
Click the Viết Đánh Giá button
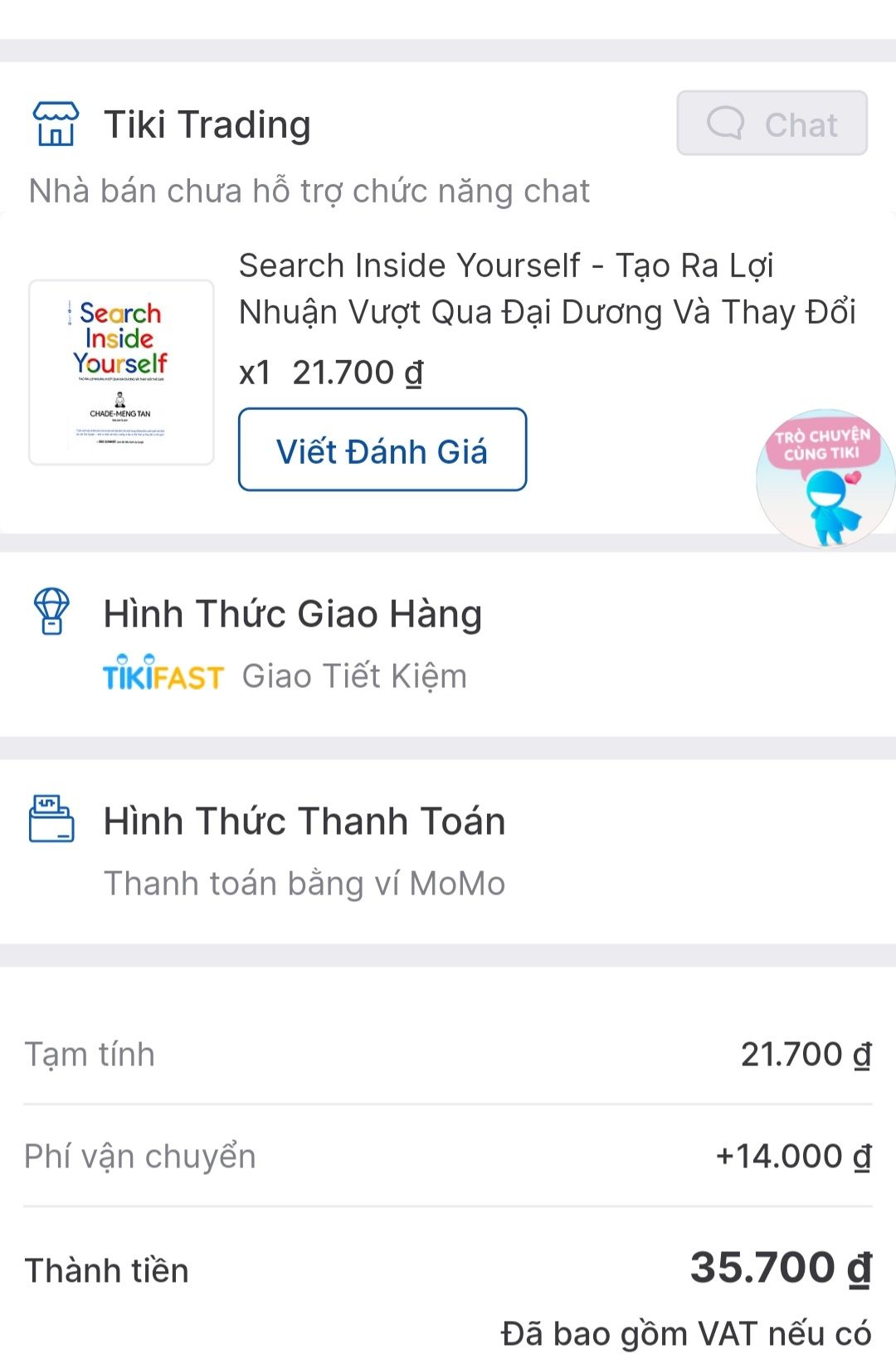382,450
